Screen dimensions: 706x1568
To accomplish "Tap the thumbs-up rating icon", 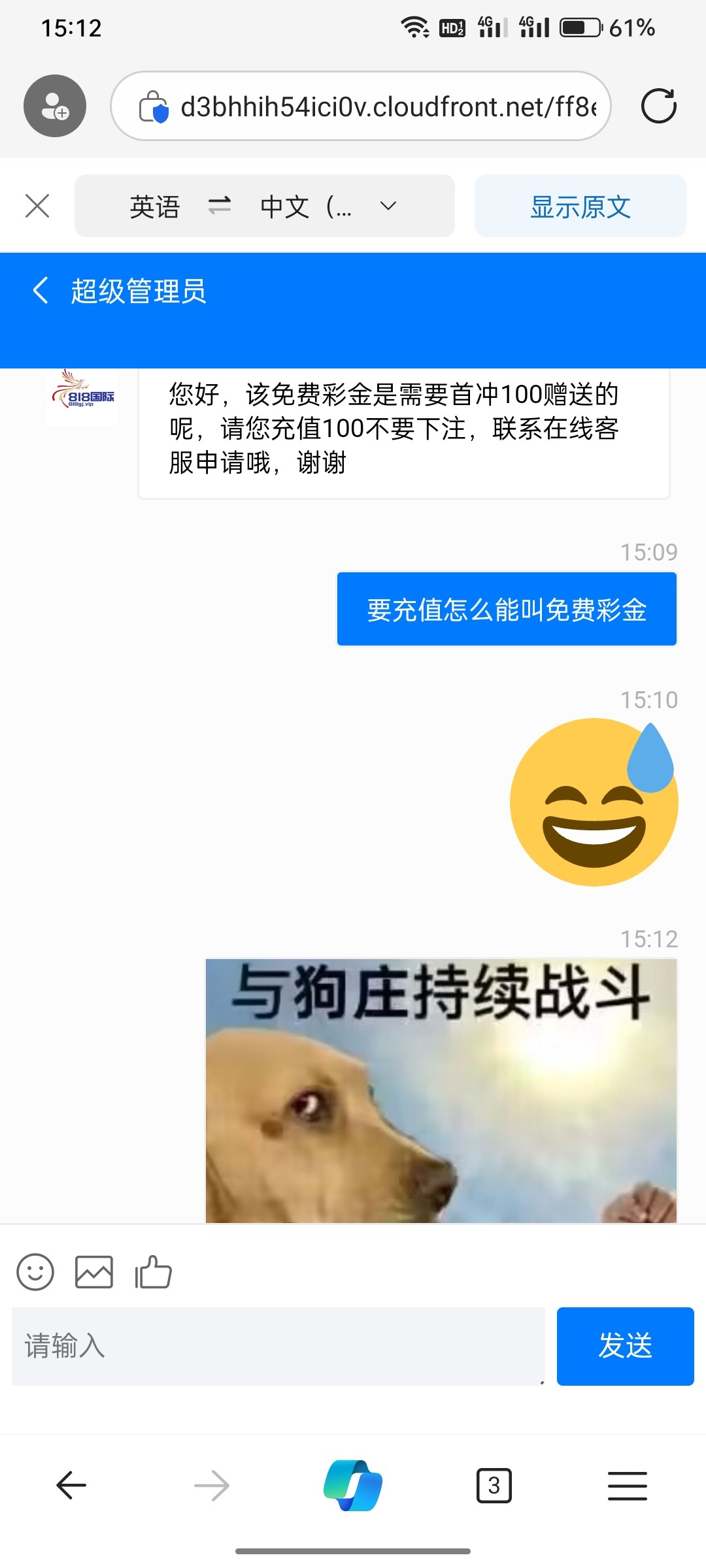I will 153,1272.
